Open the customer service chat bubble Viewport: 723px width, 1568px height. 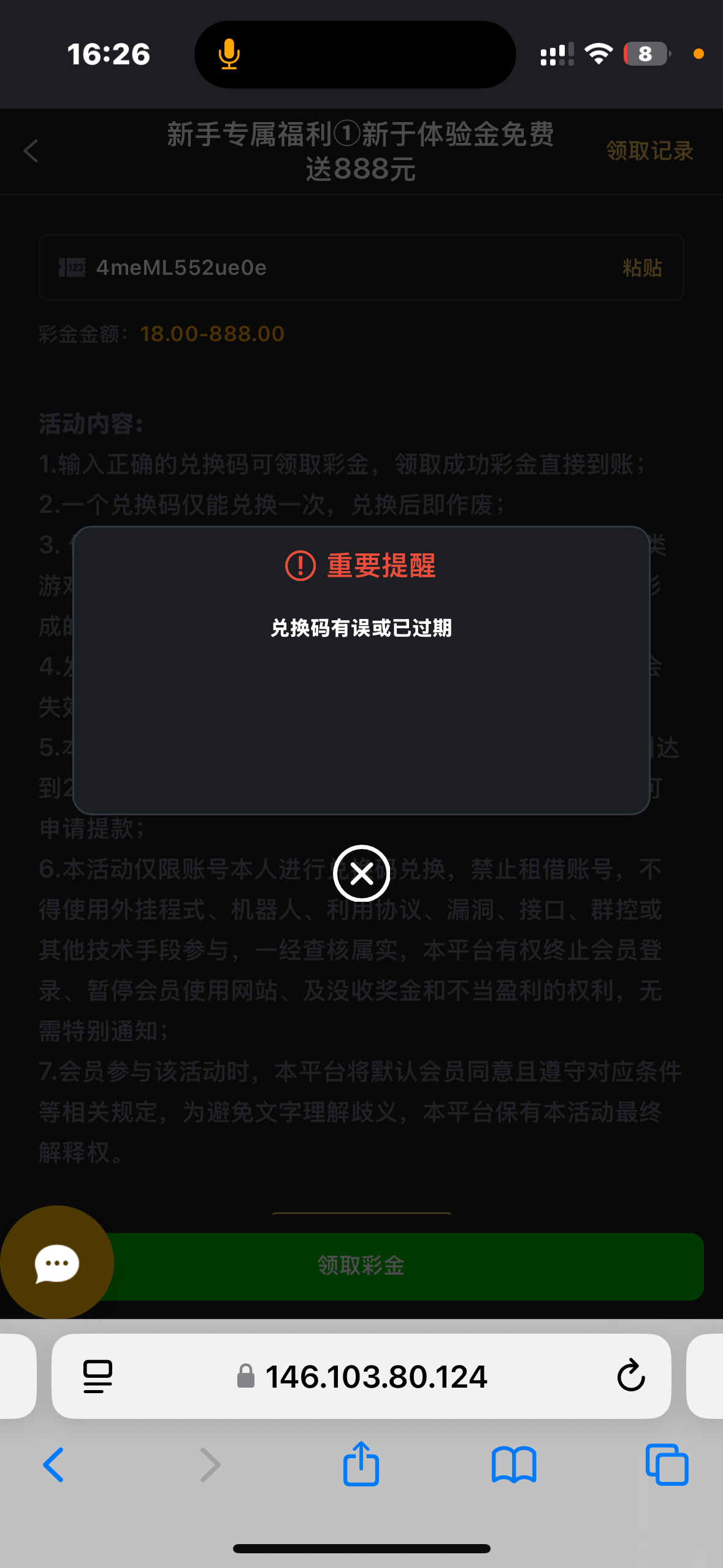tap(56, 1262)
